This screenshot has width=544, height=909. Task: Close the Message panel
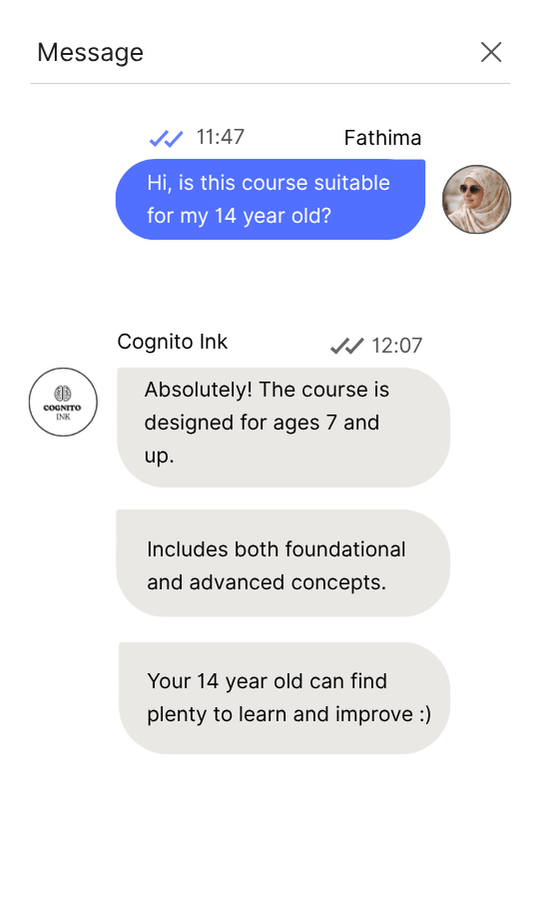[x=491, y=52]
